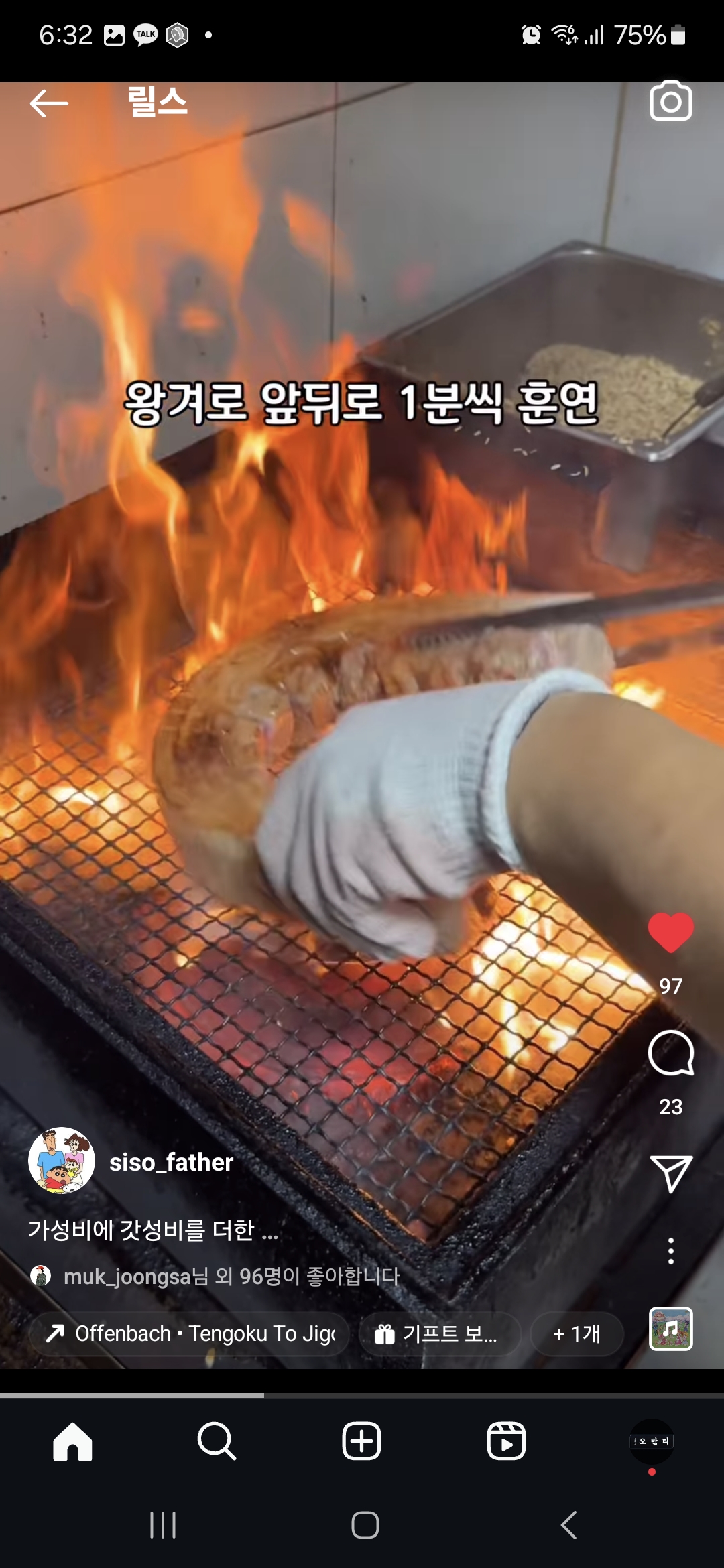
Task: Tap the 기프트 보... gift chip
Action: click(x=440, y=1333)
